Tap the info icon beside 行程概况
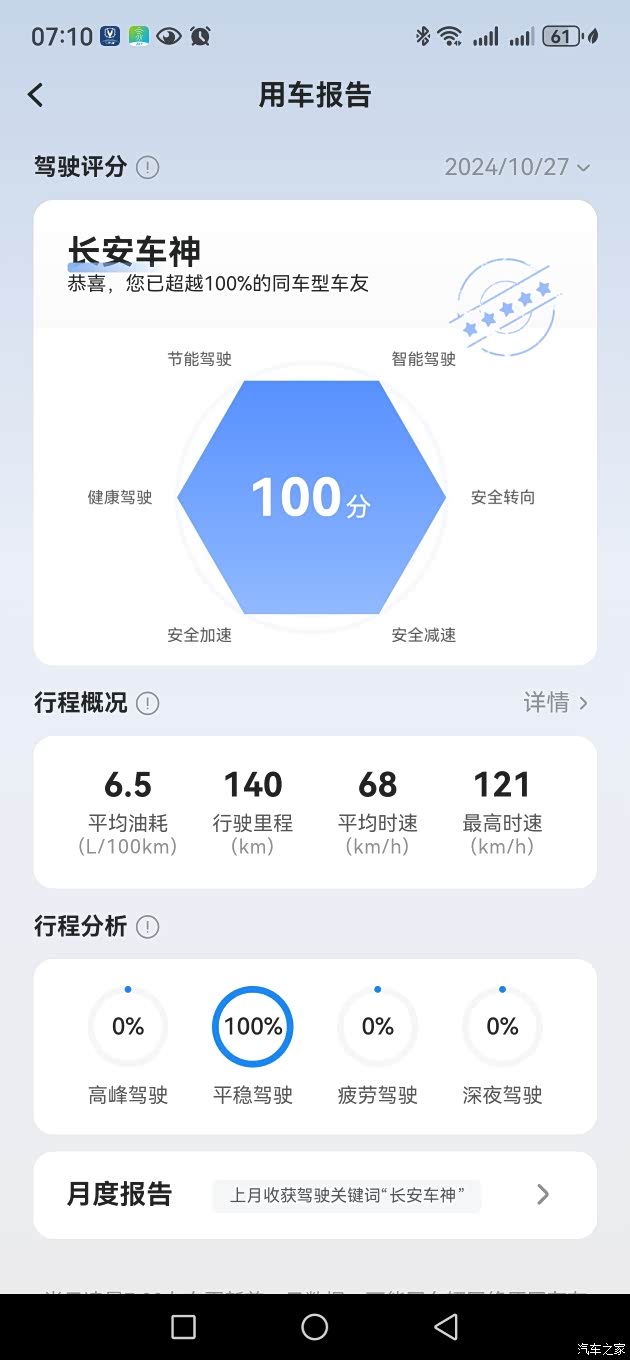Screen dimensions: 630x1360 coord(148,703)
